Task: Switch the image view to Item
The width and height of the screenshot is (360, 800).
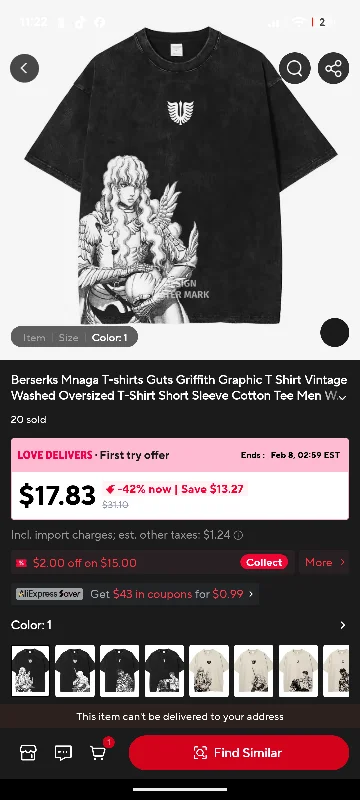Action: [x=34, y=337]
